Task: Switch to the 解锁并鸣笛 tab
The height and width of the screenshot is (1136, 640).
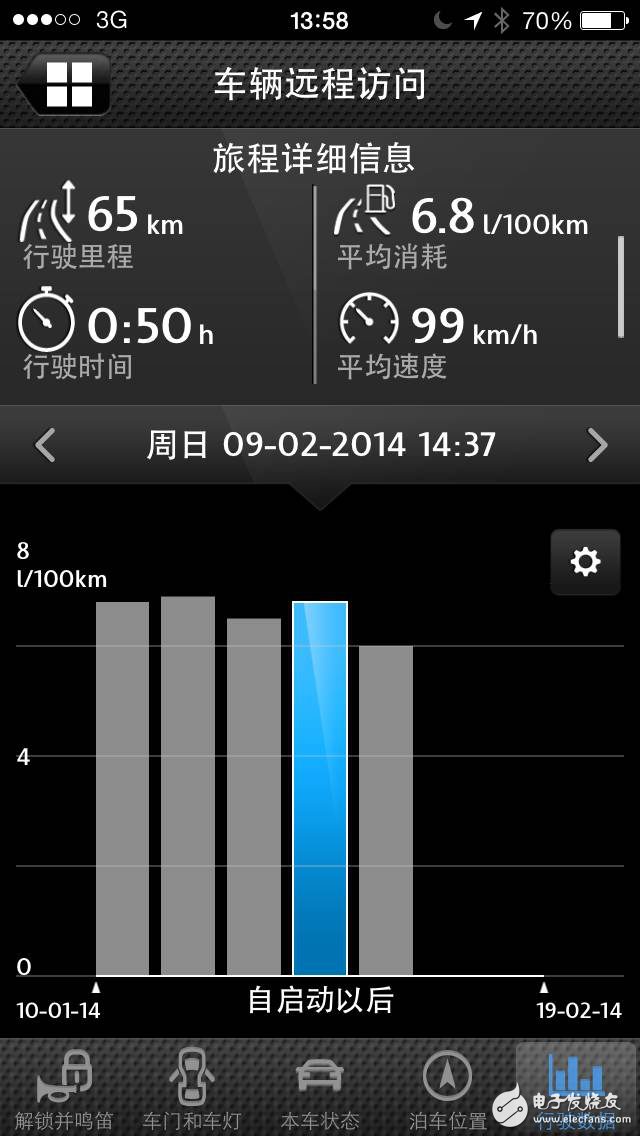Action: click(64, 1088)
